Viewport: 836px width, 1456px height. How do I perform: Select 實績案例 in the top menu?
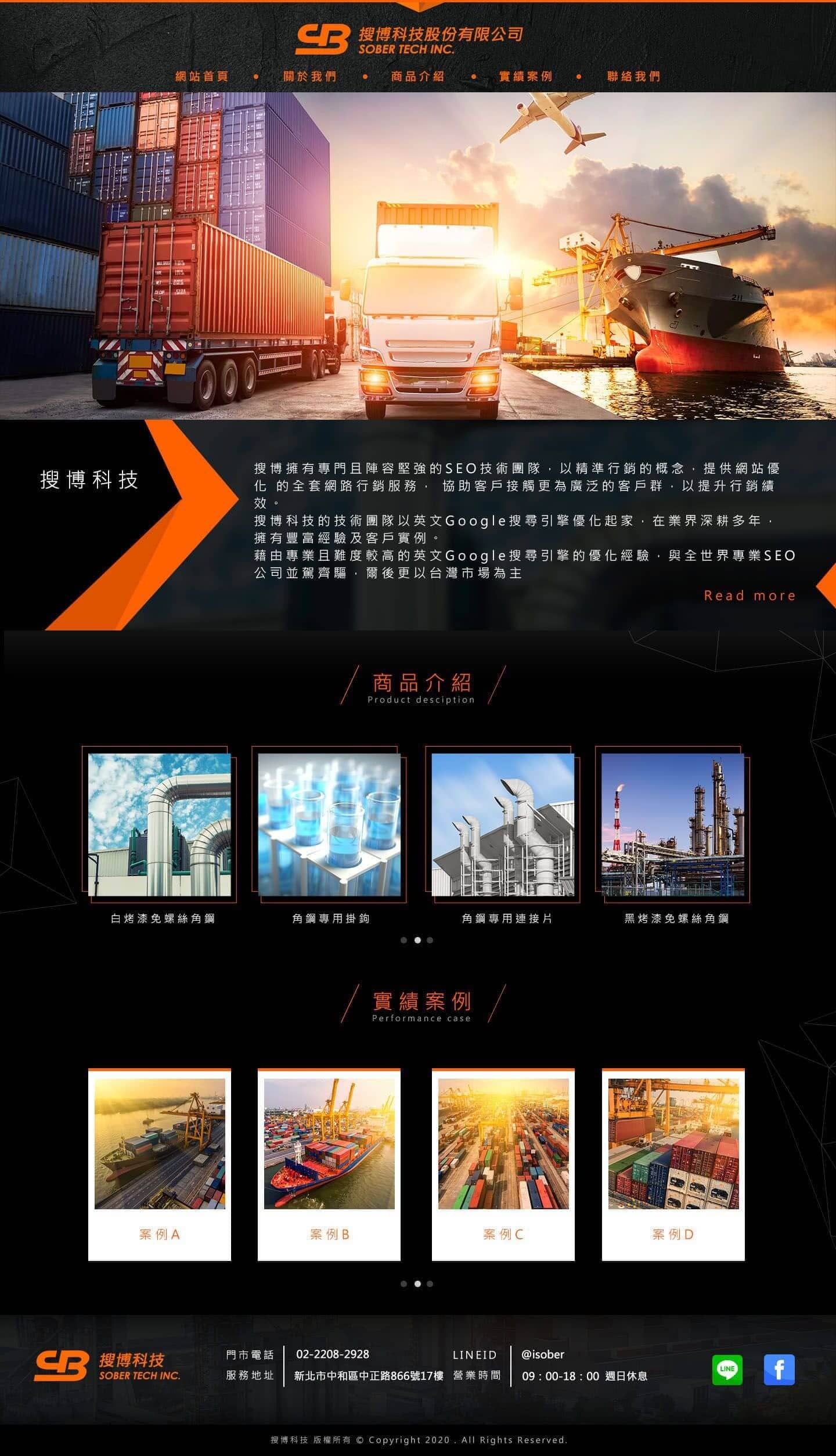pyautogui.click(x=526, y=77)
